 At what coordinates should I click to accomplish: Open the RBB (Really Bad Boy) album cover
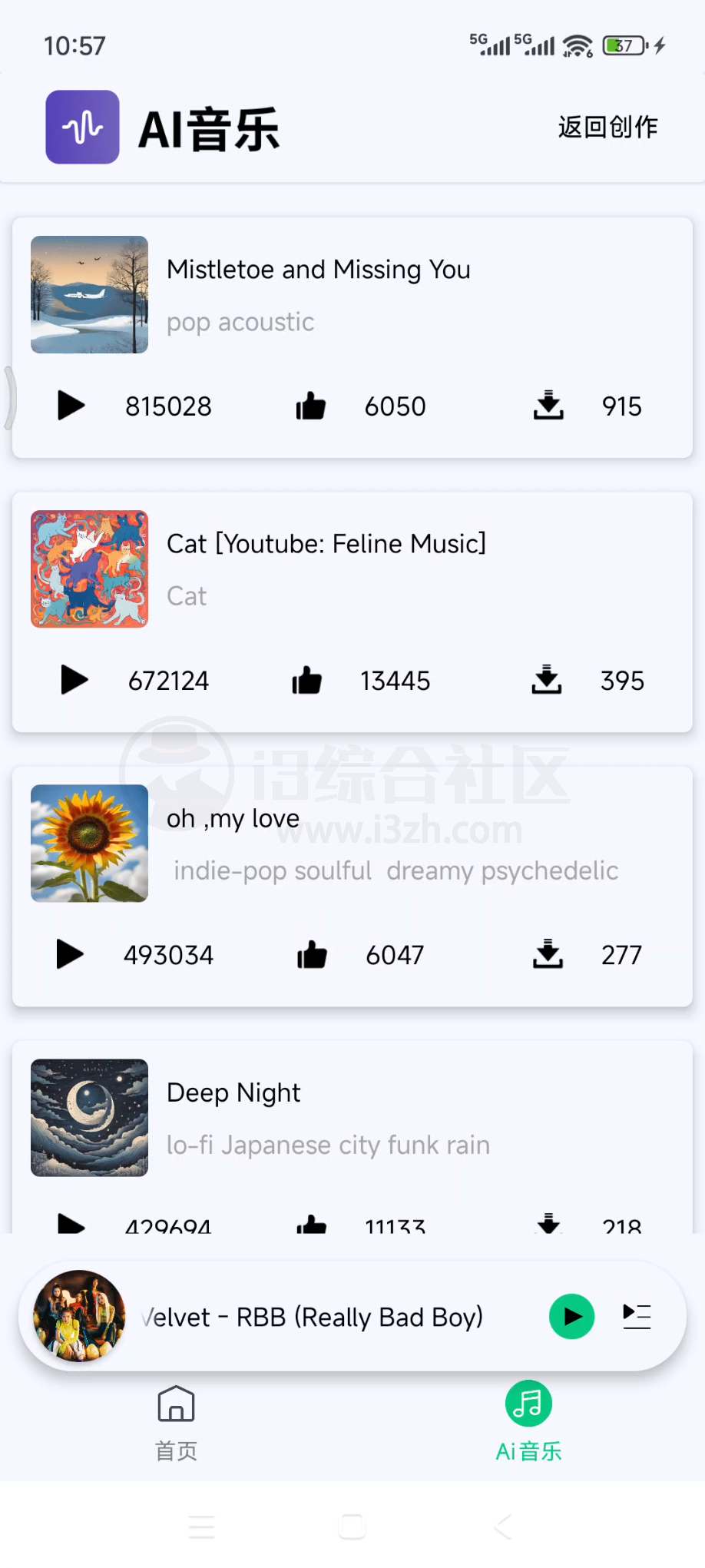click(x=79, y=1316)
